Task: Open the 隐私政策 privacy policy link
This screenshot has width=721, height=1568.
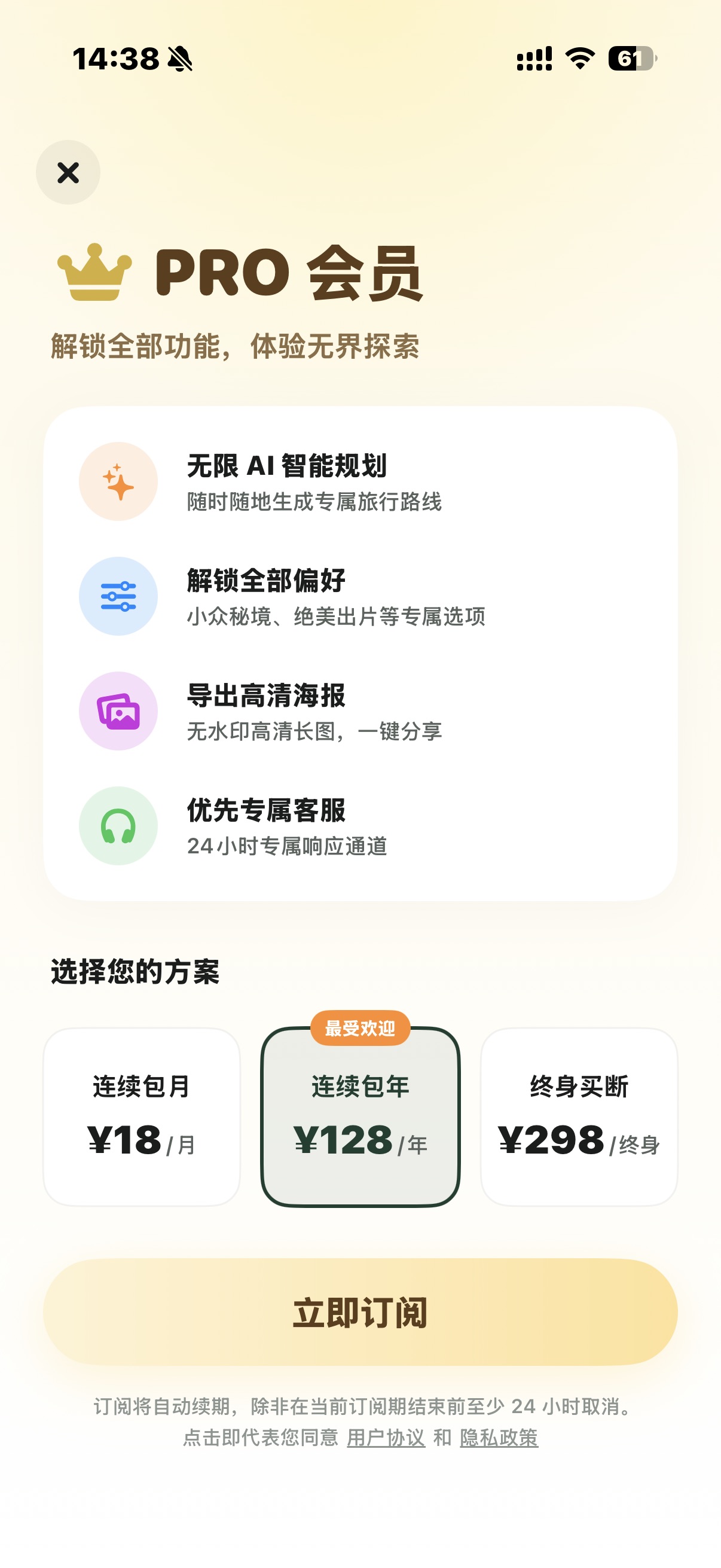Action: click(499, 1437)
